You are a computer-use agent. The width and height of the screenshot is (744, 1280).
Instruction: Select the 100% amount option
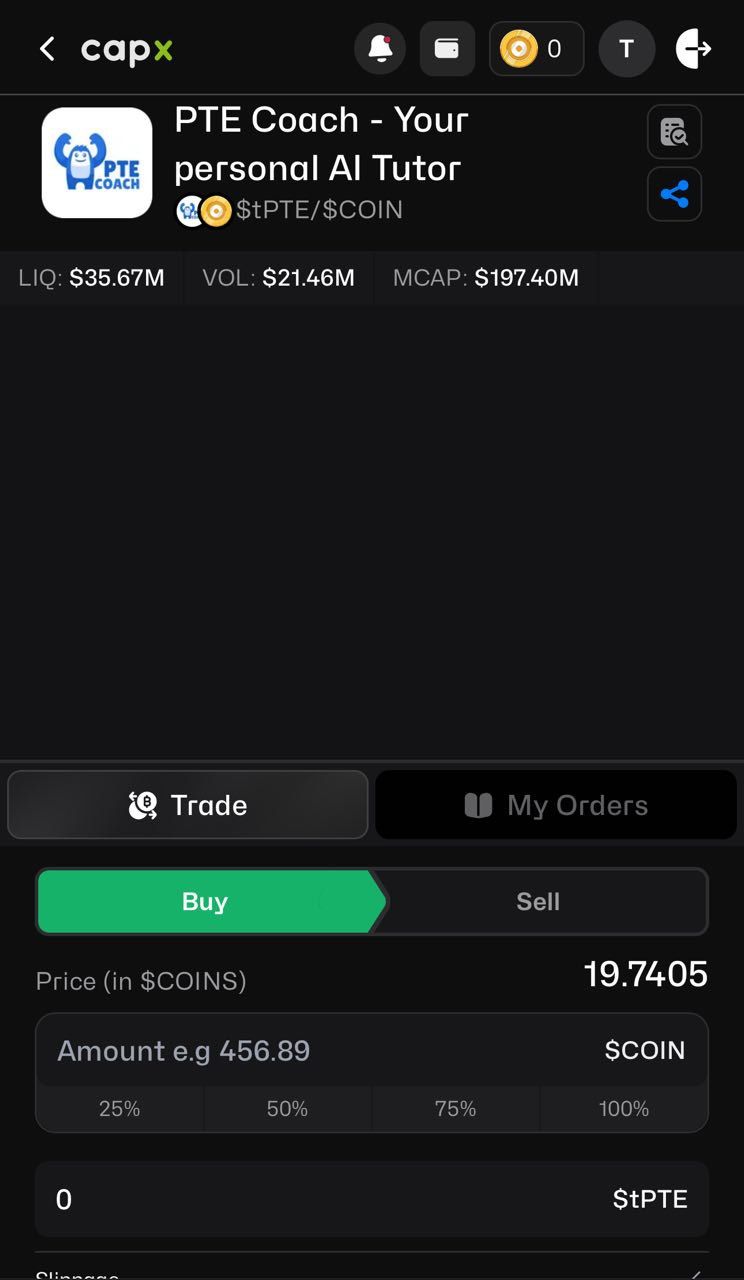[623, 1108]
